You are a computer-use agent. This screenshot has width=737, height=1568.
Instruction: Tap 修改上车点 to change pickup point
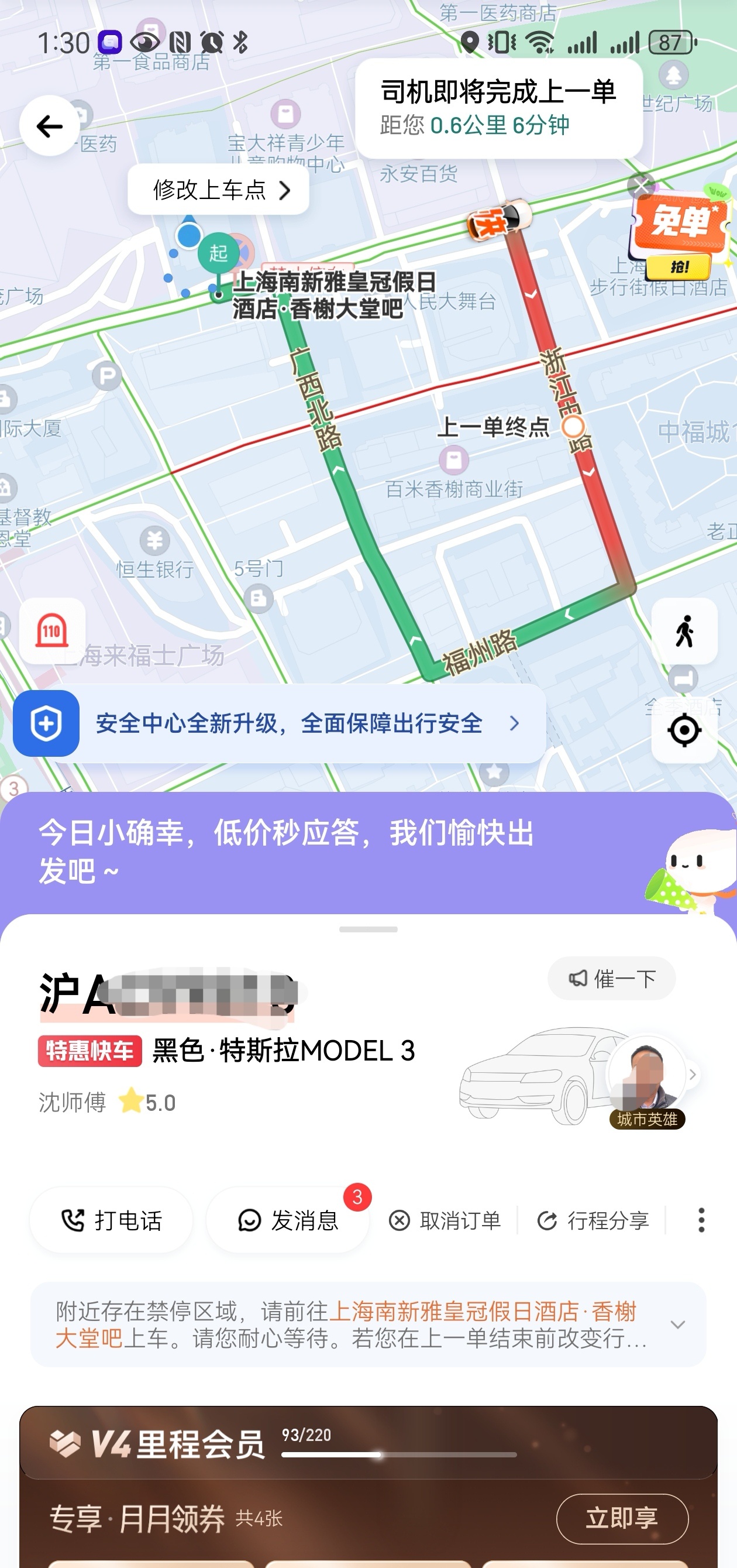(218, 190)
